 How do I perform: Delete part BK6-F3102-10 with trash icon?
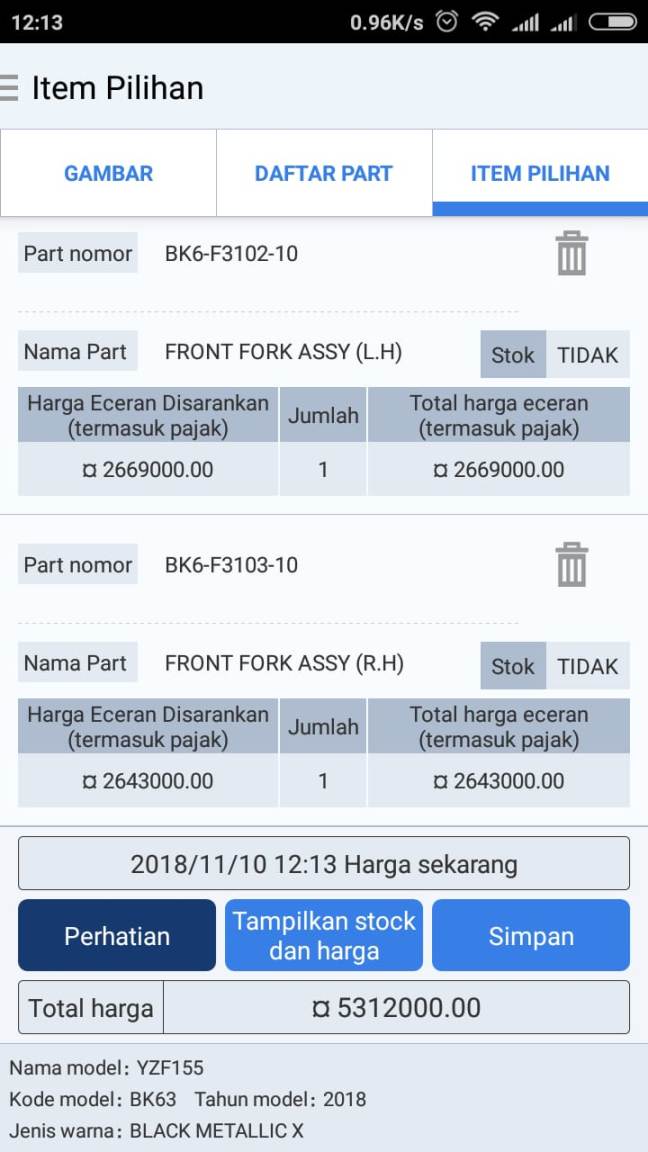(572, 254)
